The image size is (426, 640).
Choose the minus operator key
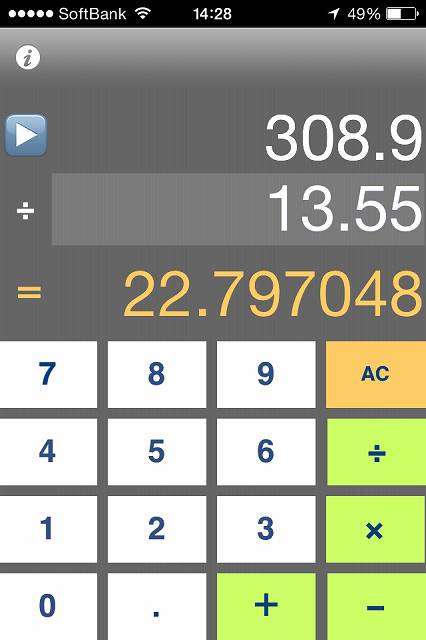376,607
